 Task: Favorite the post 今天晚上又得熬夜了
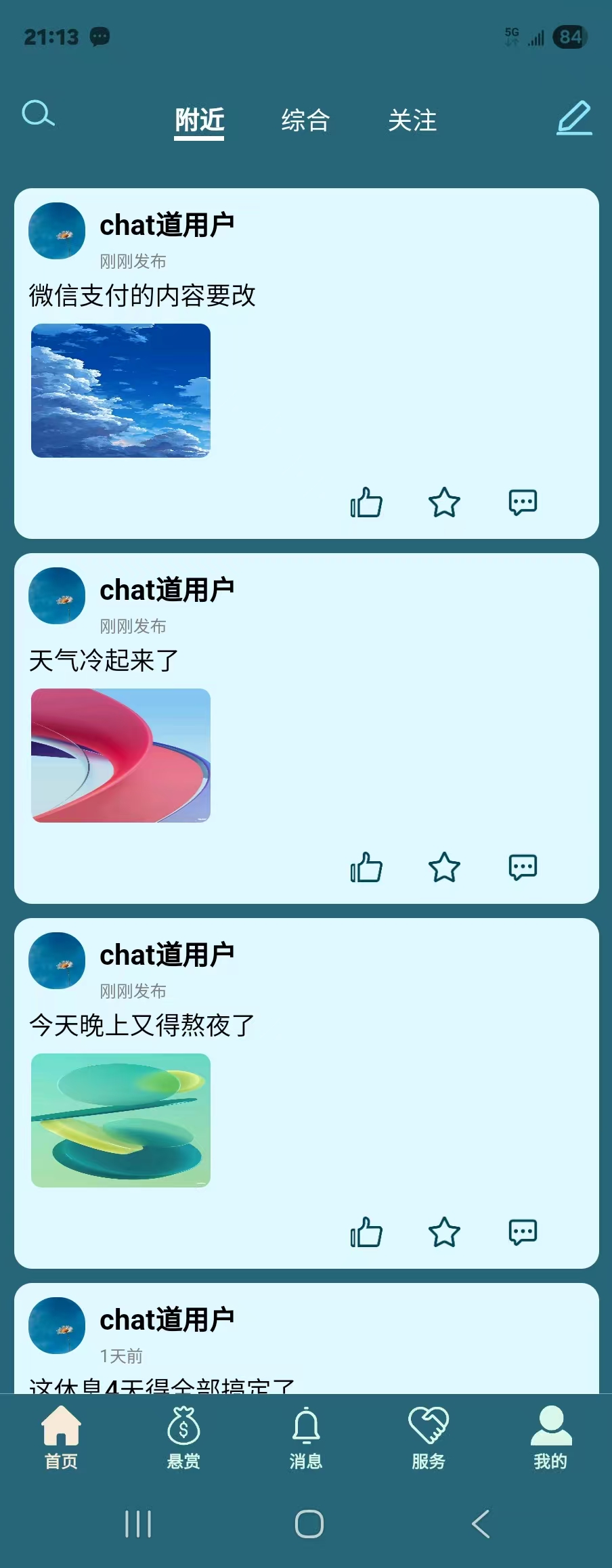tap(444, 1232)
